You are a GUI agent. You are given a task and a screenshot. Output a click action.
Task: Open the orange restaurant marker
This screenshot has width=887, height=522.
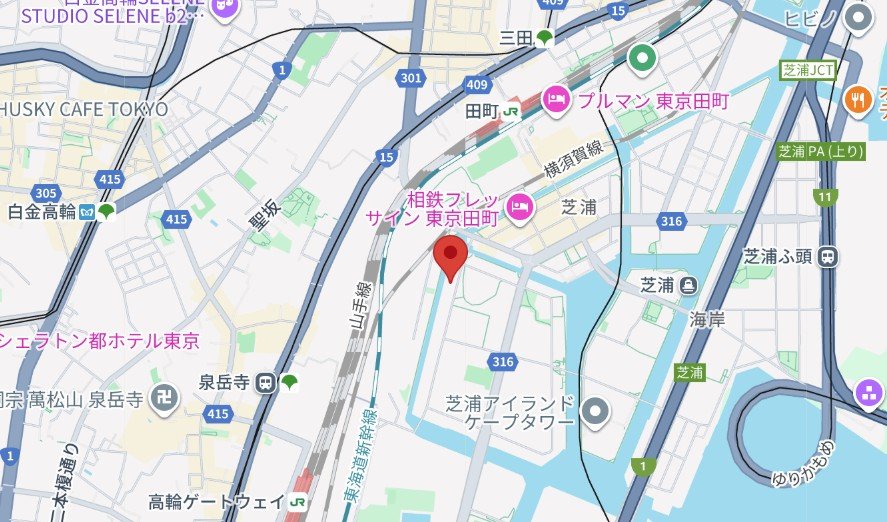pyautogui.click(x=858, y=99)
